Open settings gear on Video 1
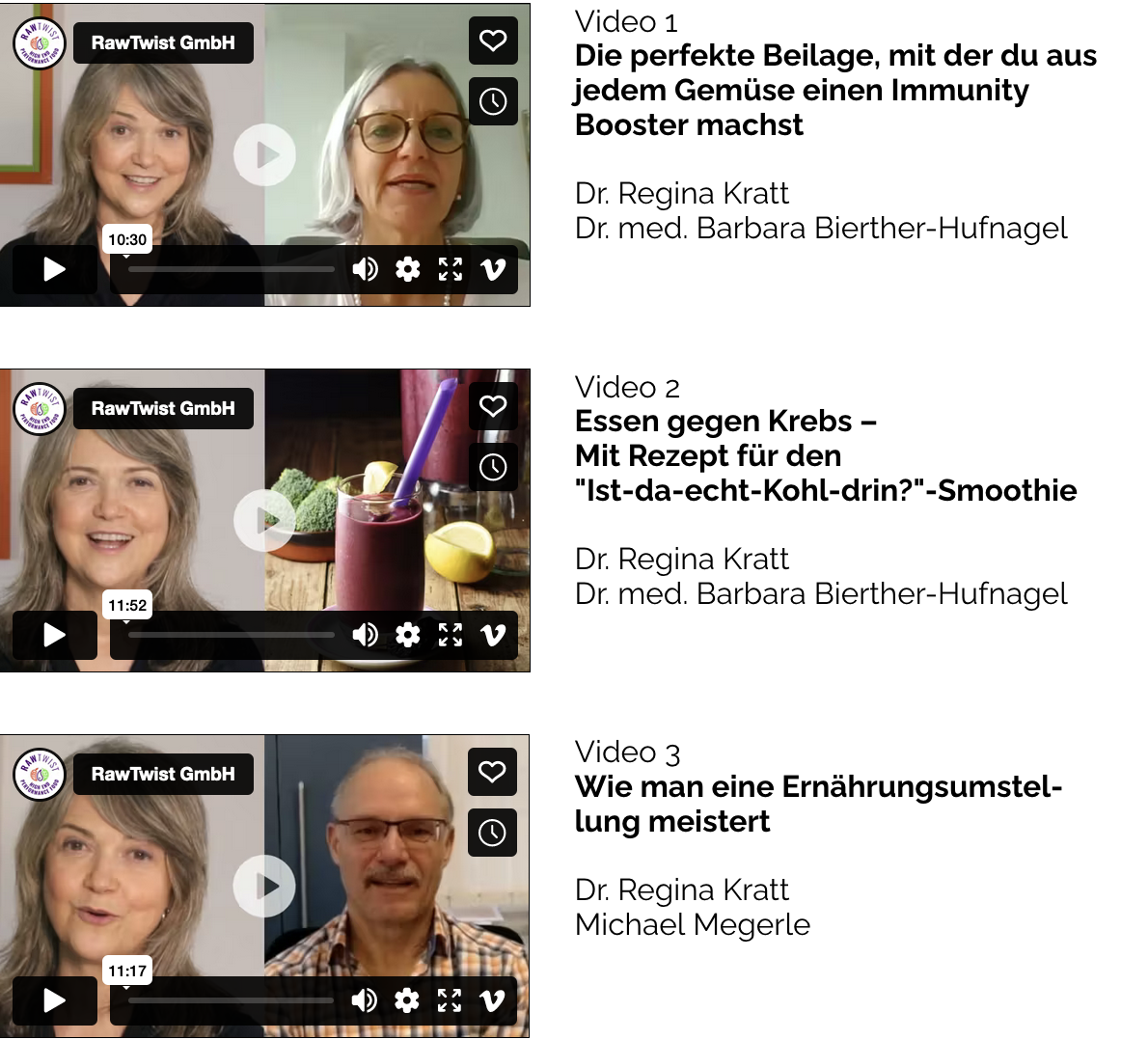The image size is (1148, 1040). [408, 269]
